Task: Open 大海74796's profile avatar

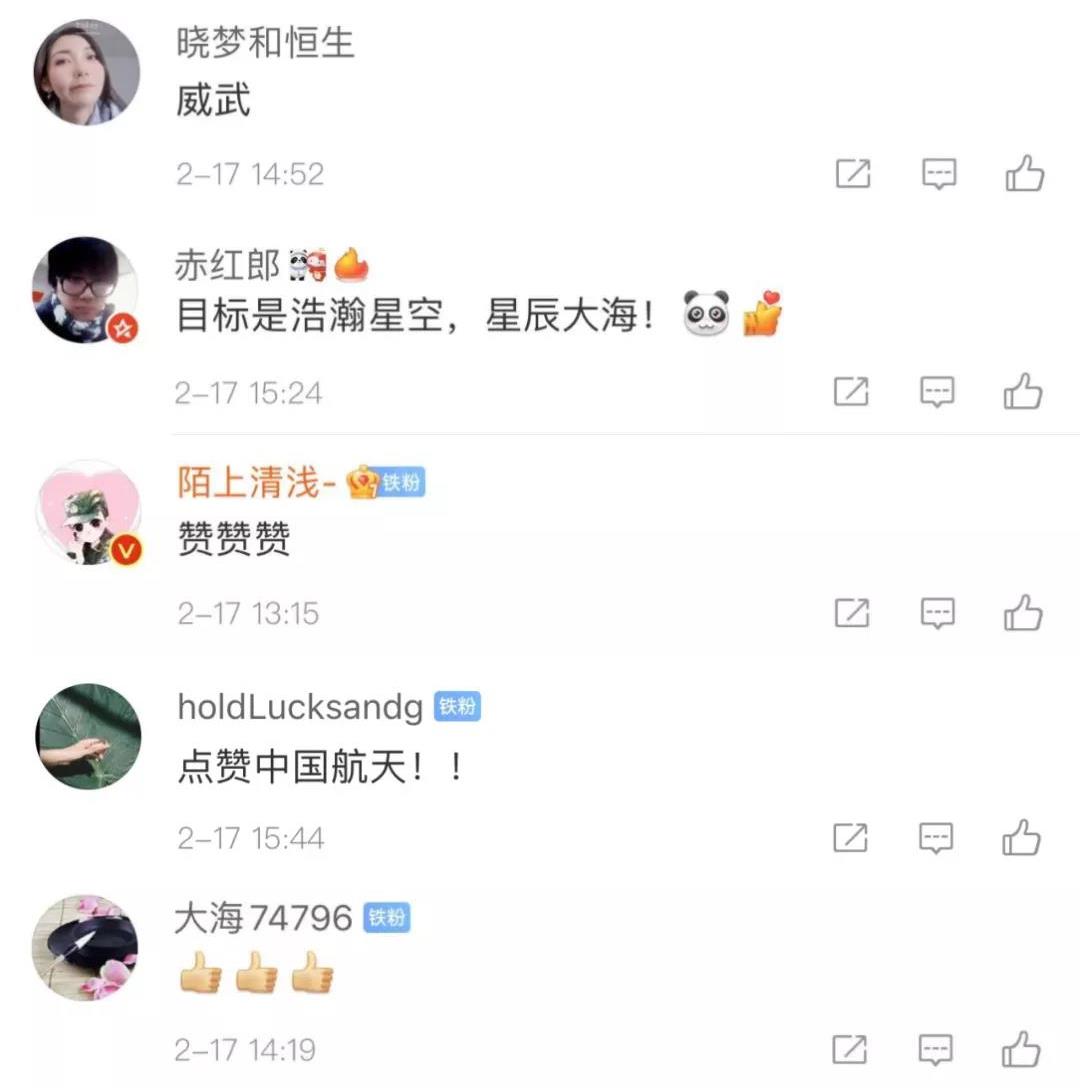Action: [x=84, y=947]
